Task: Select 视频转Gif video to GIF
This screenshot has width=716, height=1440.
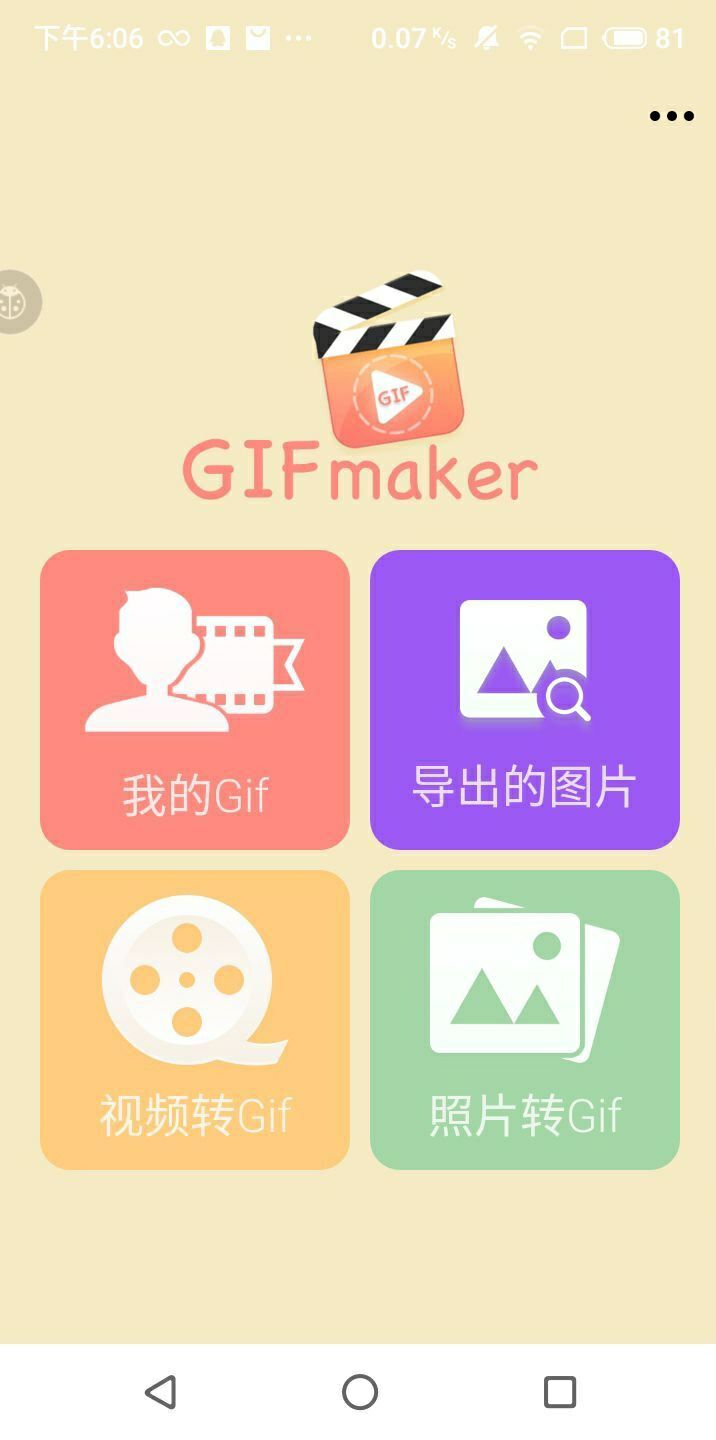Action: click(195, 1019)
